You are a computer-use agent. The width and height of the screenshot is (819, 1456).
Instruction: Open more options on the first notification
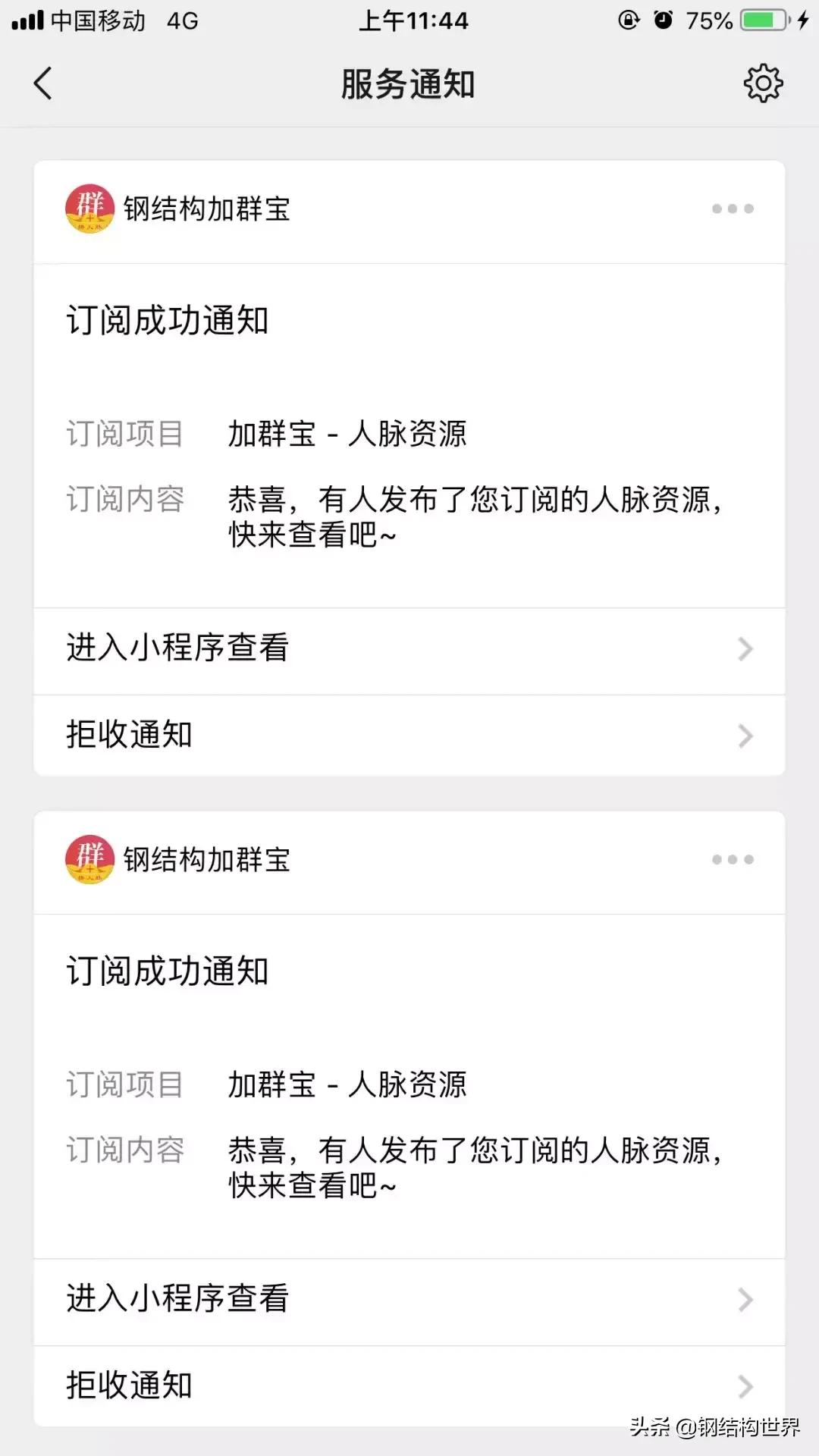click(x=732, y=209)
